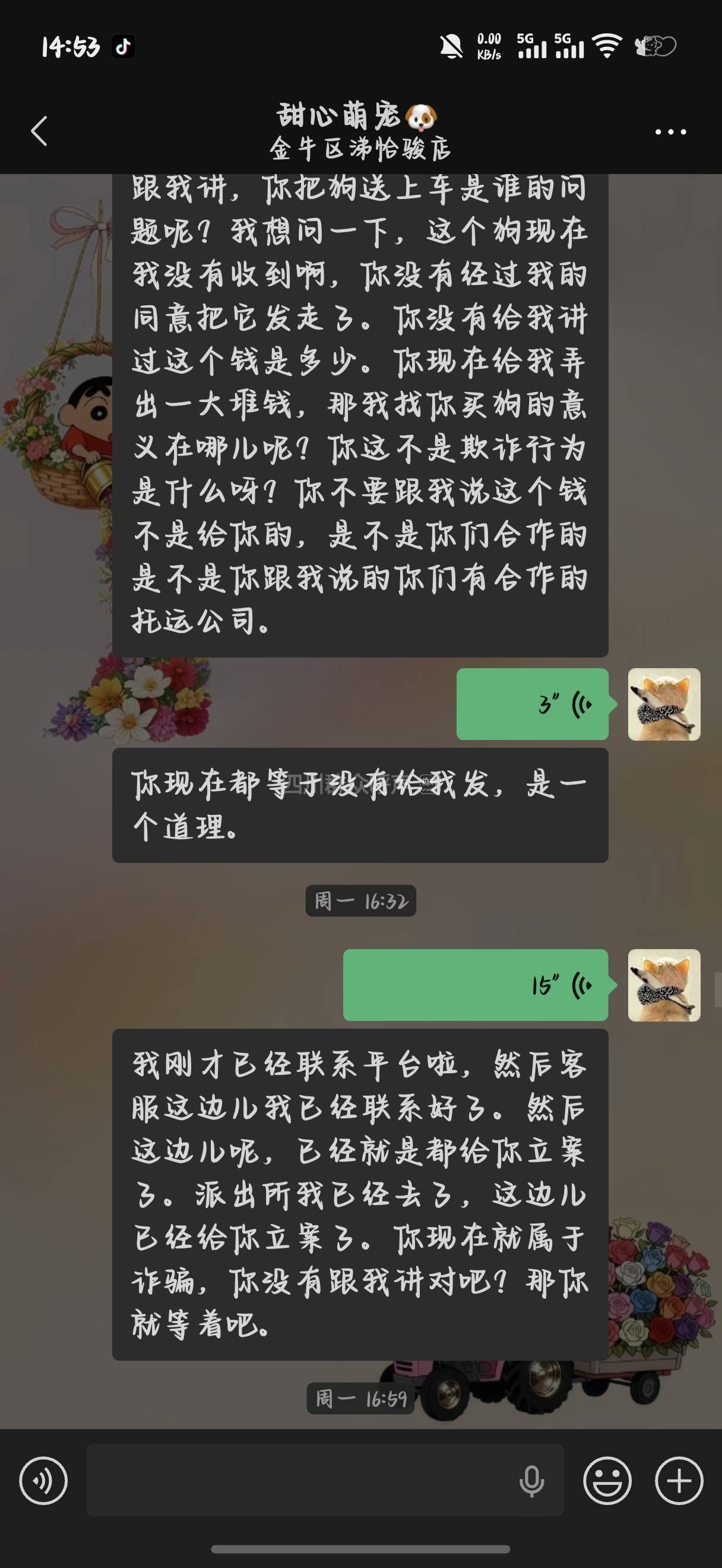Screen dimensions: 722x1568
Task: Play the 15-second voice message
Action: click(x=475, y=985)
